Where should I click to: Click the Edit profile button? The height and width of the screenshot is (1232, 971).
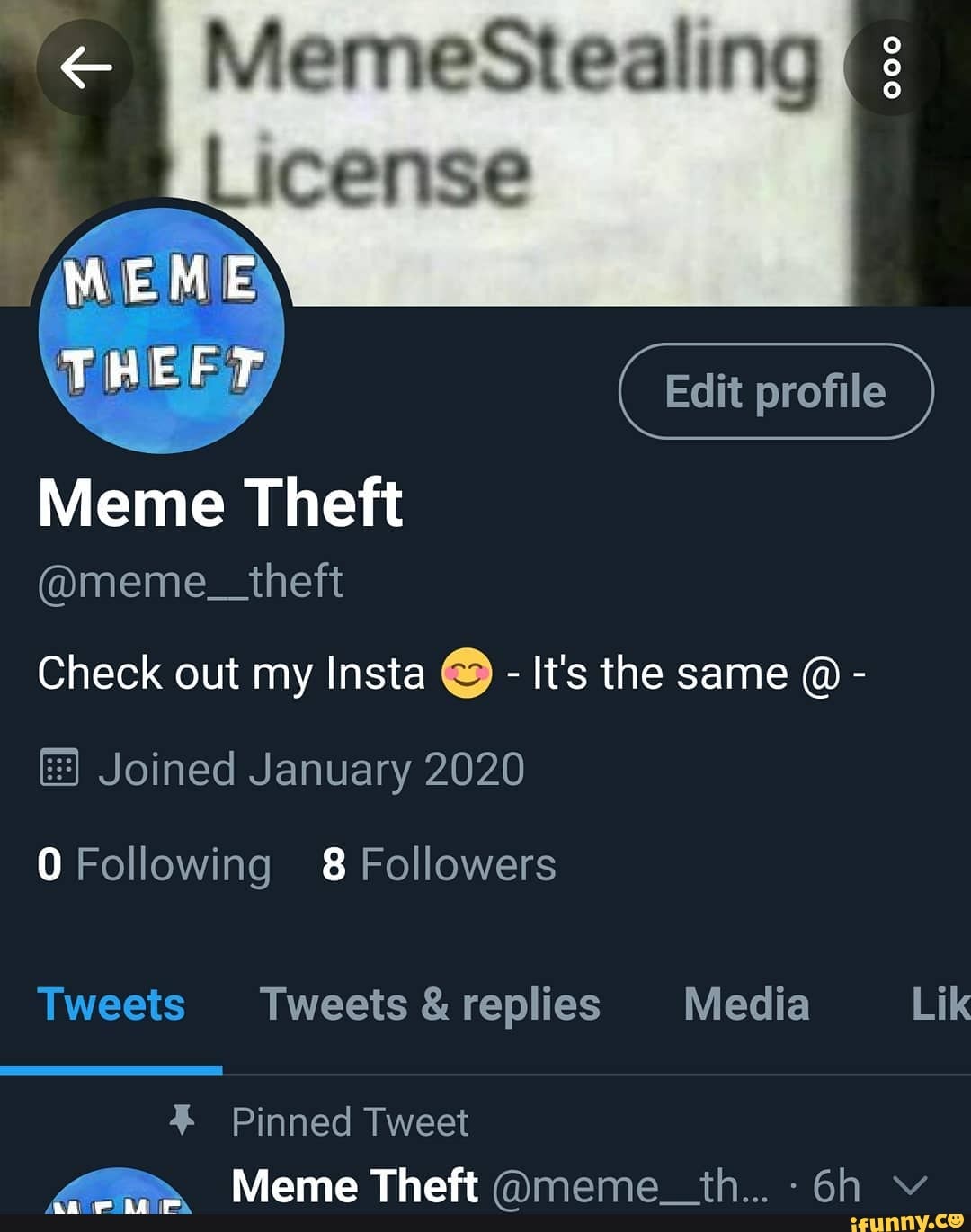click(775, 391)
